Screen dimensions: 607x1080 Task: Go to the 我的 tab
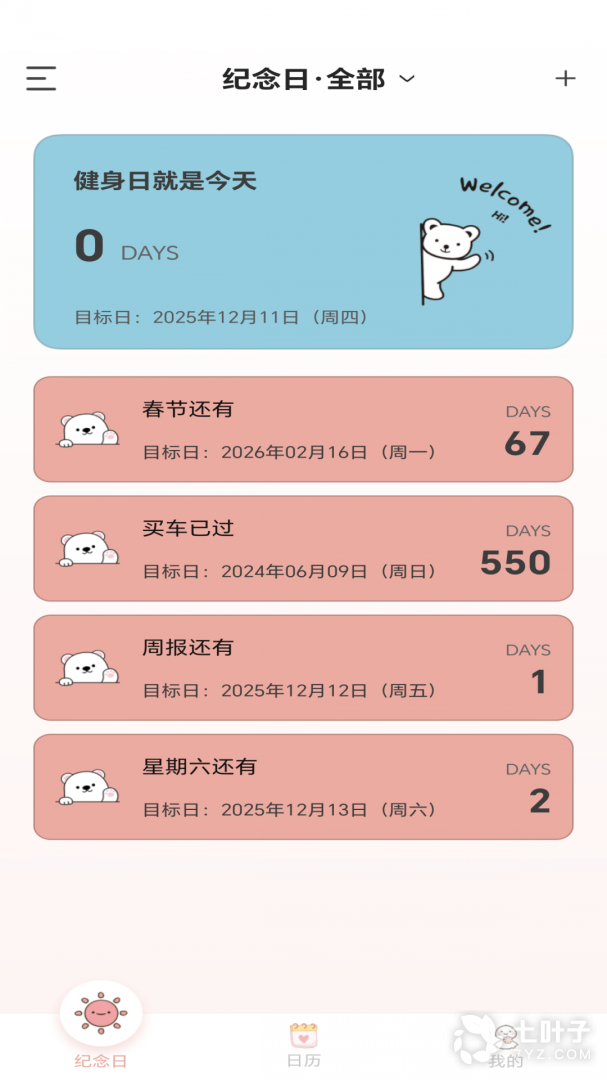pos(506,1044)
